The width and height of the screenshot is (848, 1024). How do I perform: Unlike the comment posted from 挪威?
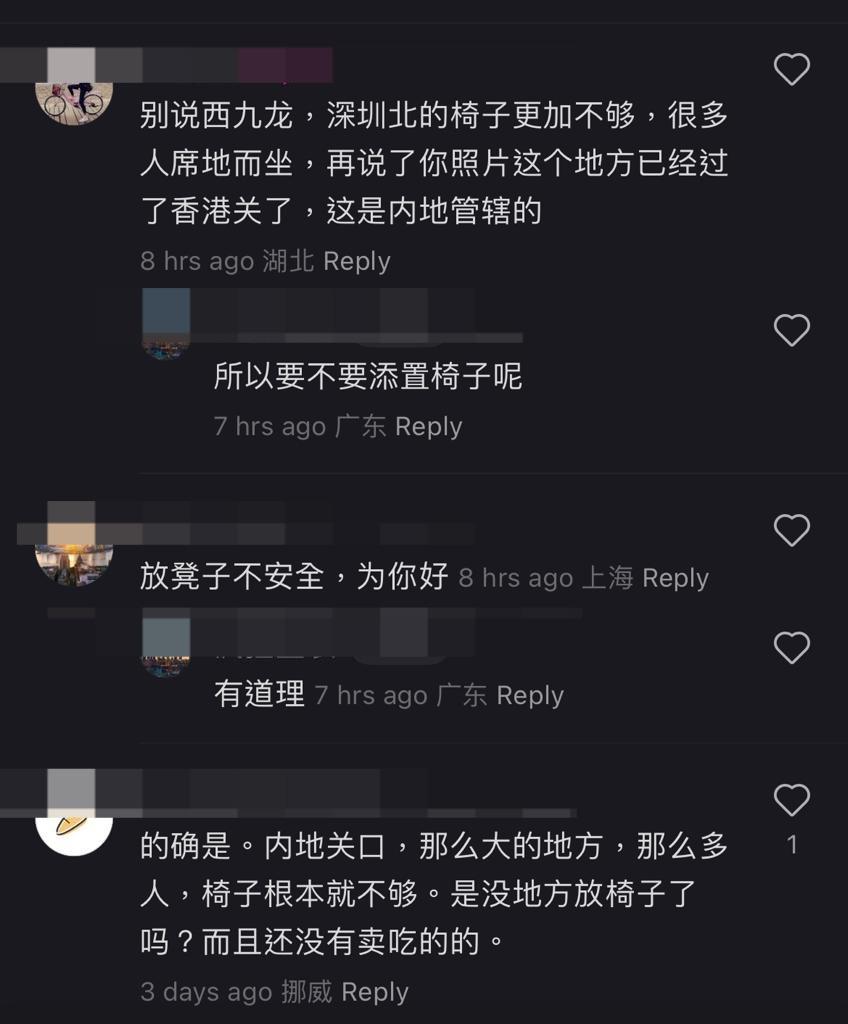point(791,799)
